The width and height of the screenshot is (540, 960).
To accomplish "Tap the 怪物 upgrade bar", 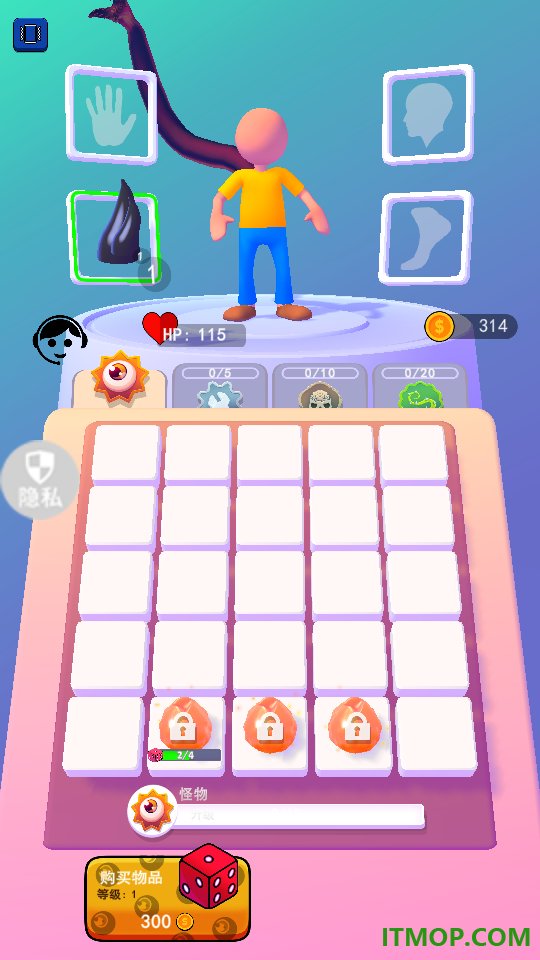I will click(x=277, y=810).
